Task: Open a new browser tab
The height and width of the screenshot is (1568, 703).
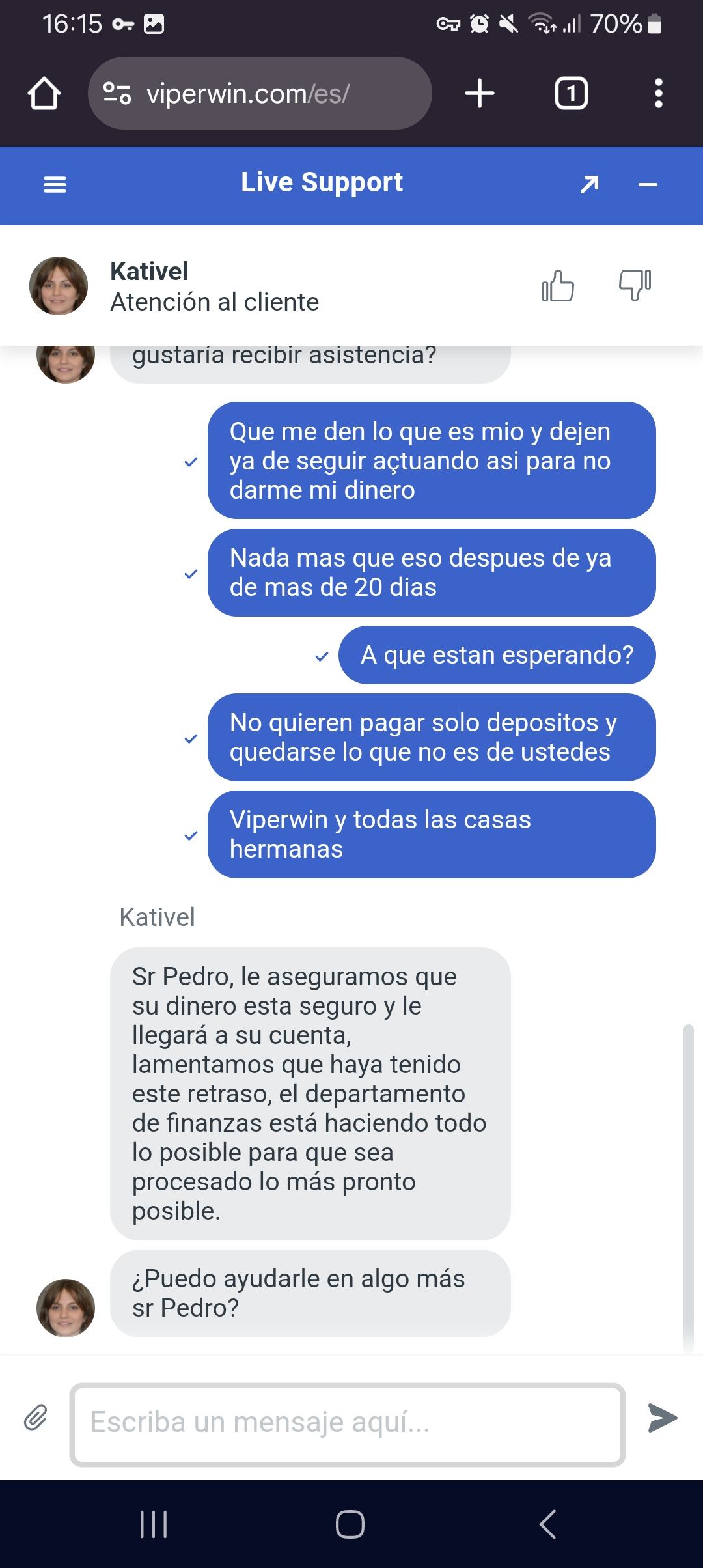Action: tap(480, 94)
